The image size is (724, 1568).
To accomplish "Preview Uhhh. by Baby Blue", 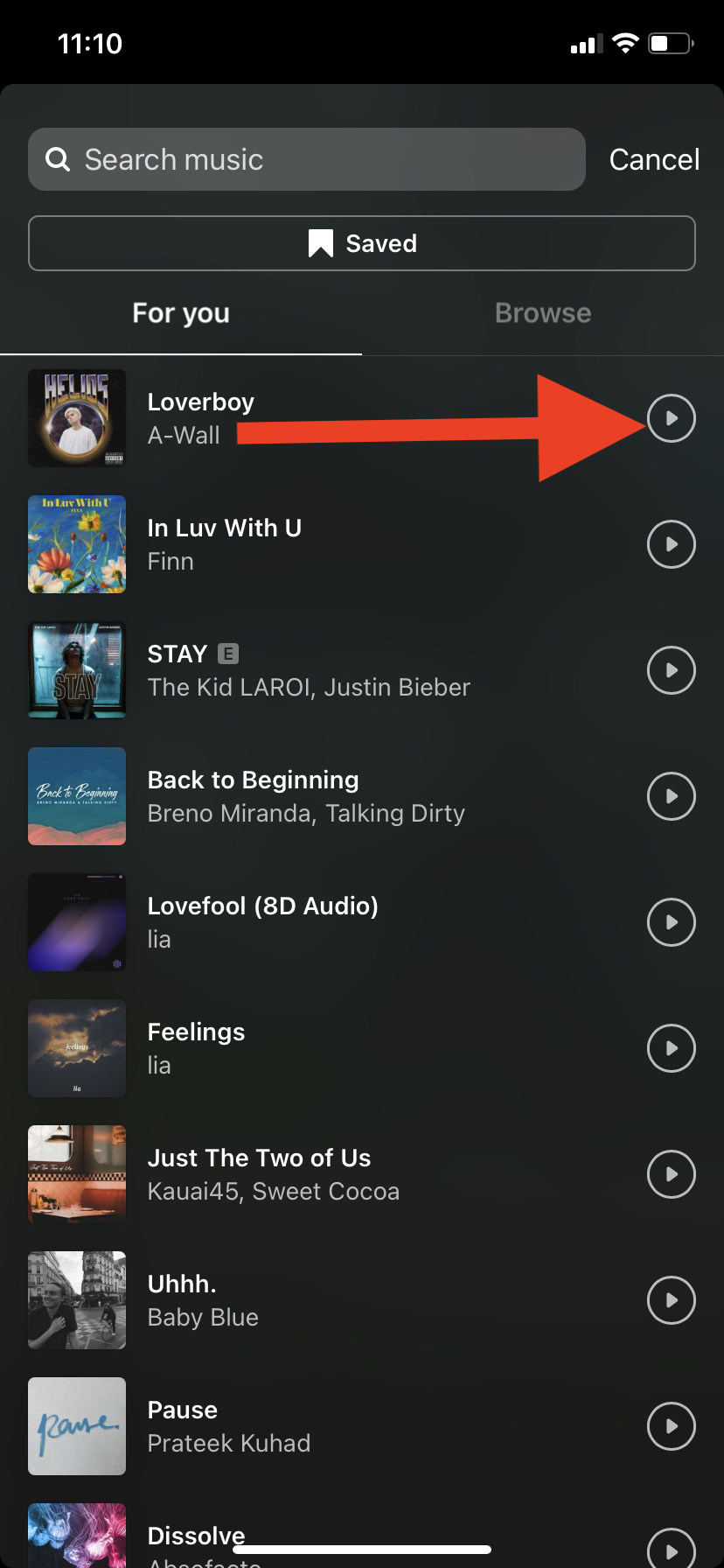I will (x=671, y=1300).
